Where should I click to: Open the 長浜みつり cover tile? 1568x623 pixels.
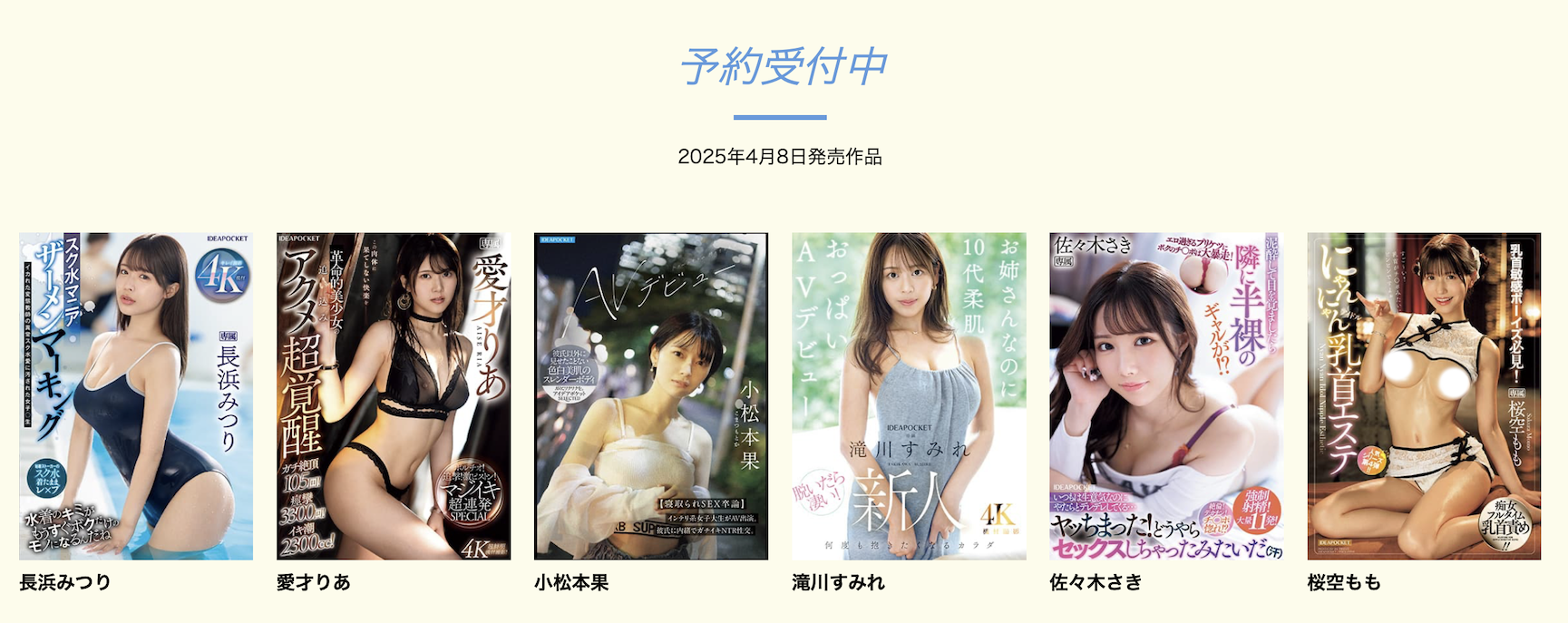click(136, 396)
